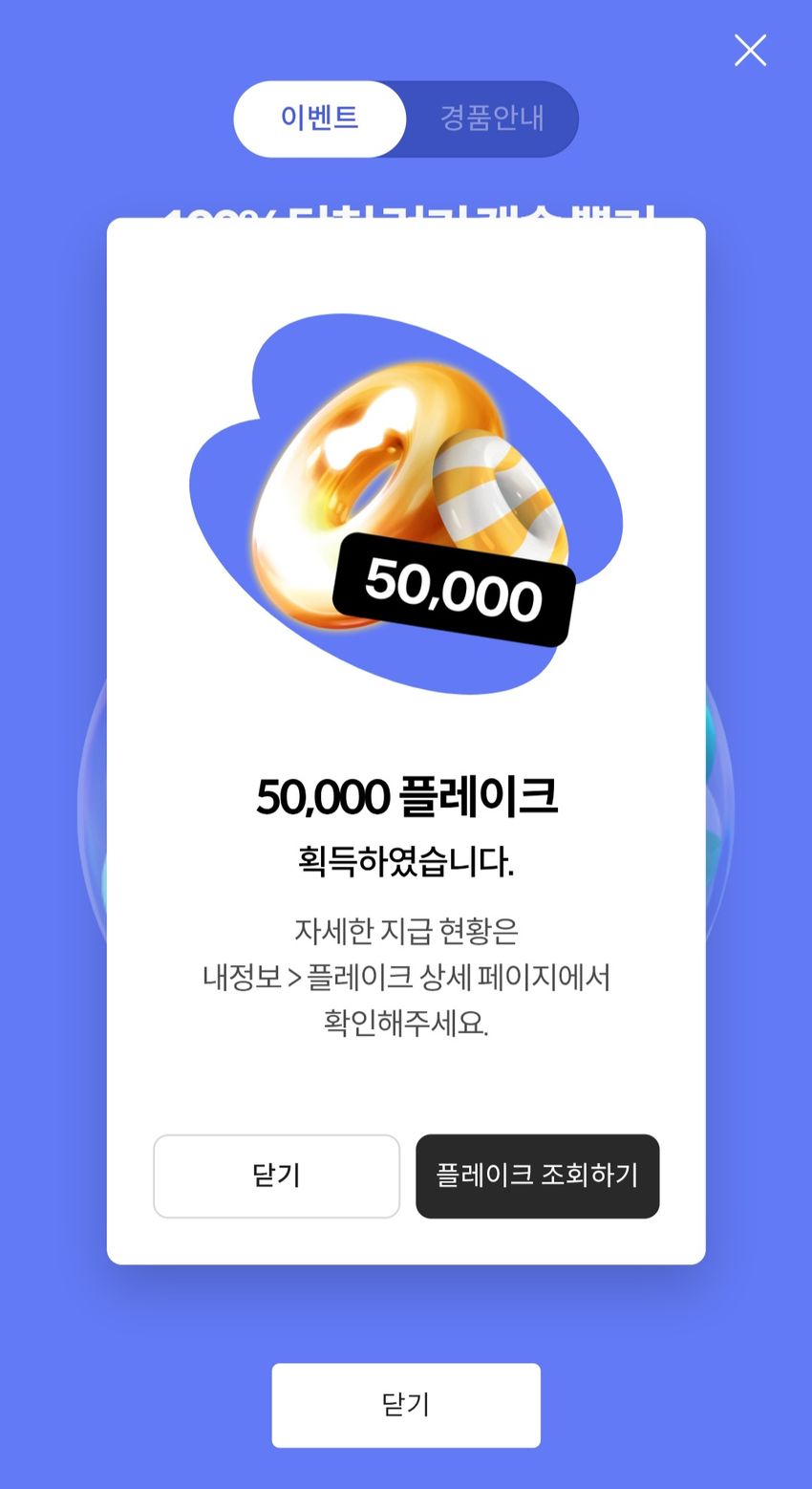Close the event page with the X icon

pyautogui.click(x=750, y=50)
